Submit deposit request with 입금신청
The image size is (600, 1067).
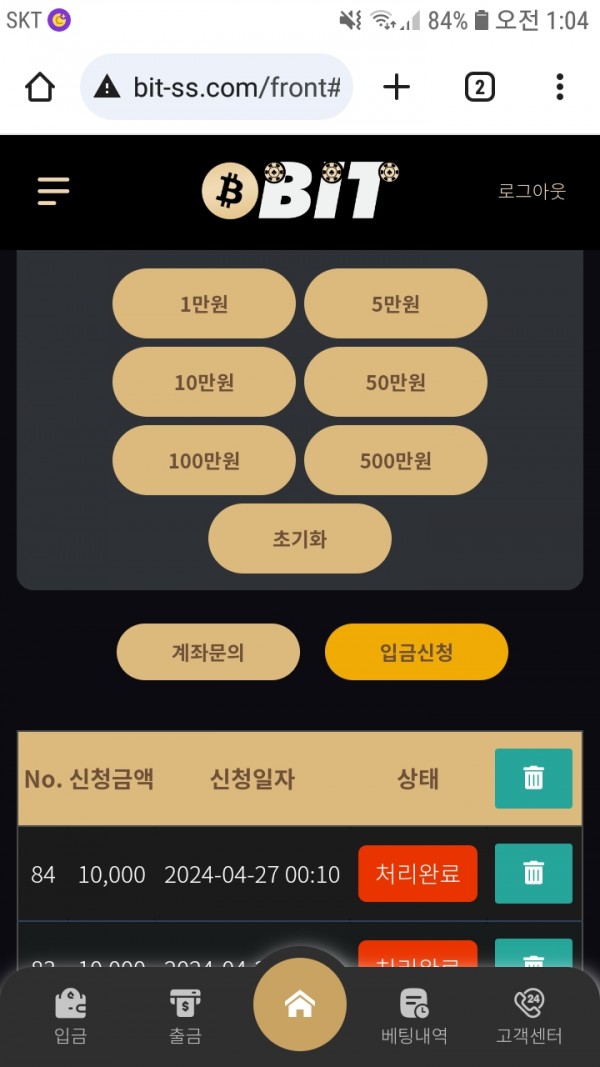click(x=416, y=652)
